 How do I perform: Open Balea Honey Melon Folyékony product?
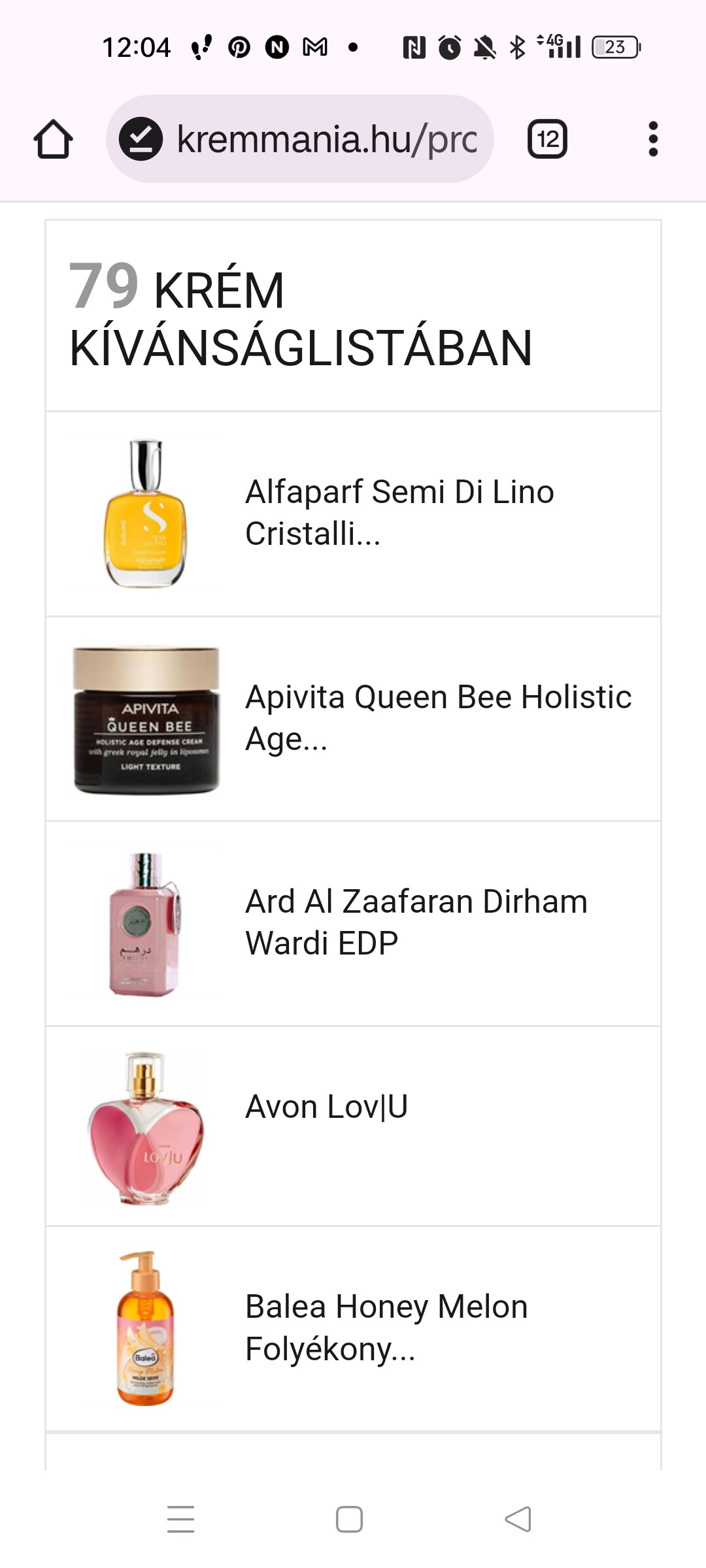(x=353, y=1328)
